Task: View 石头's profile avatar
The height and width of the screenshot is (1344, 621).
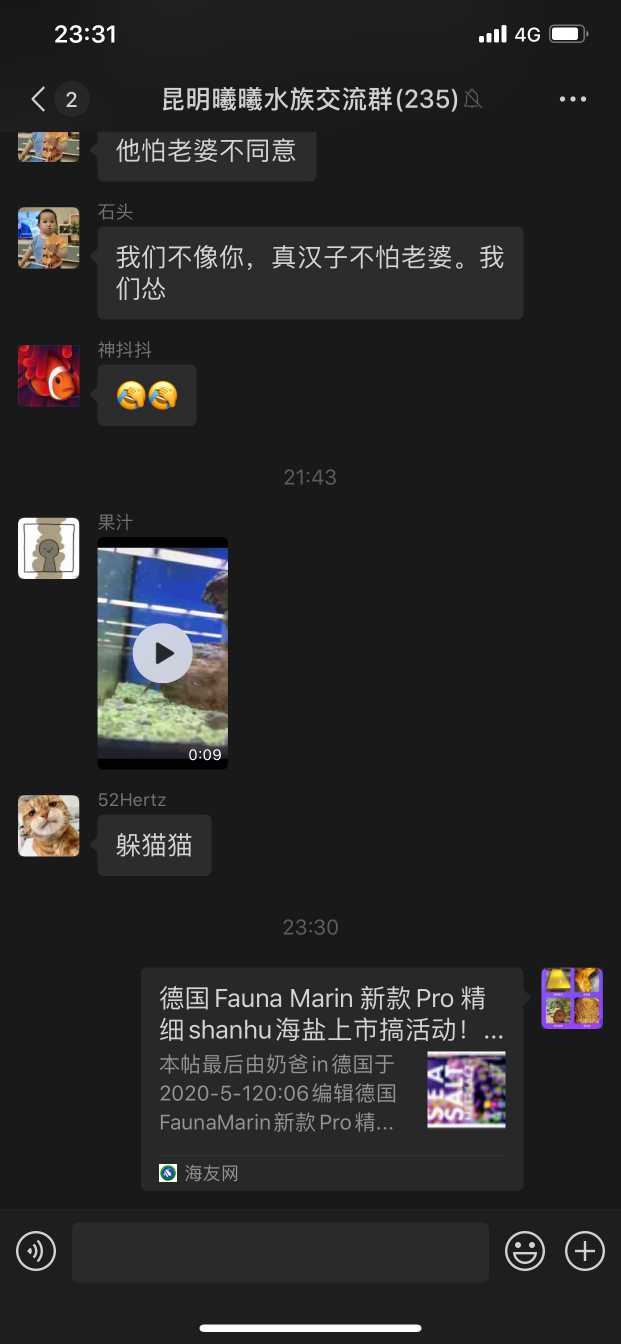Action: 48,238
